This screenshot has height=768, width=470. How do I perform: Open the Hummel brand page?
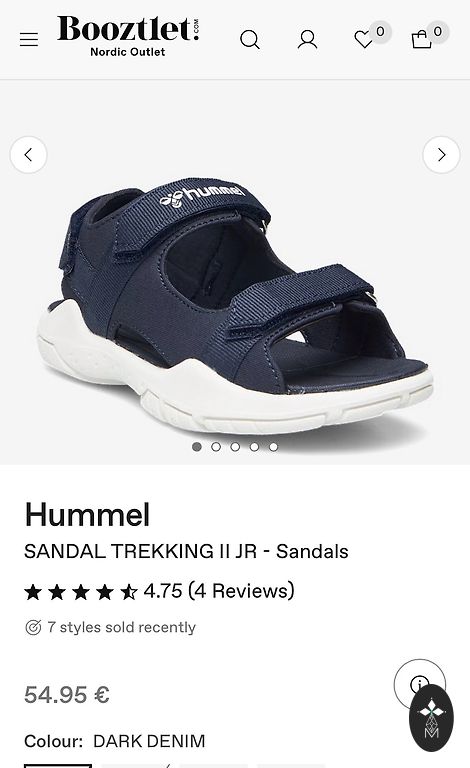click(87, 515)
